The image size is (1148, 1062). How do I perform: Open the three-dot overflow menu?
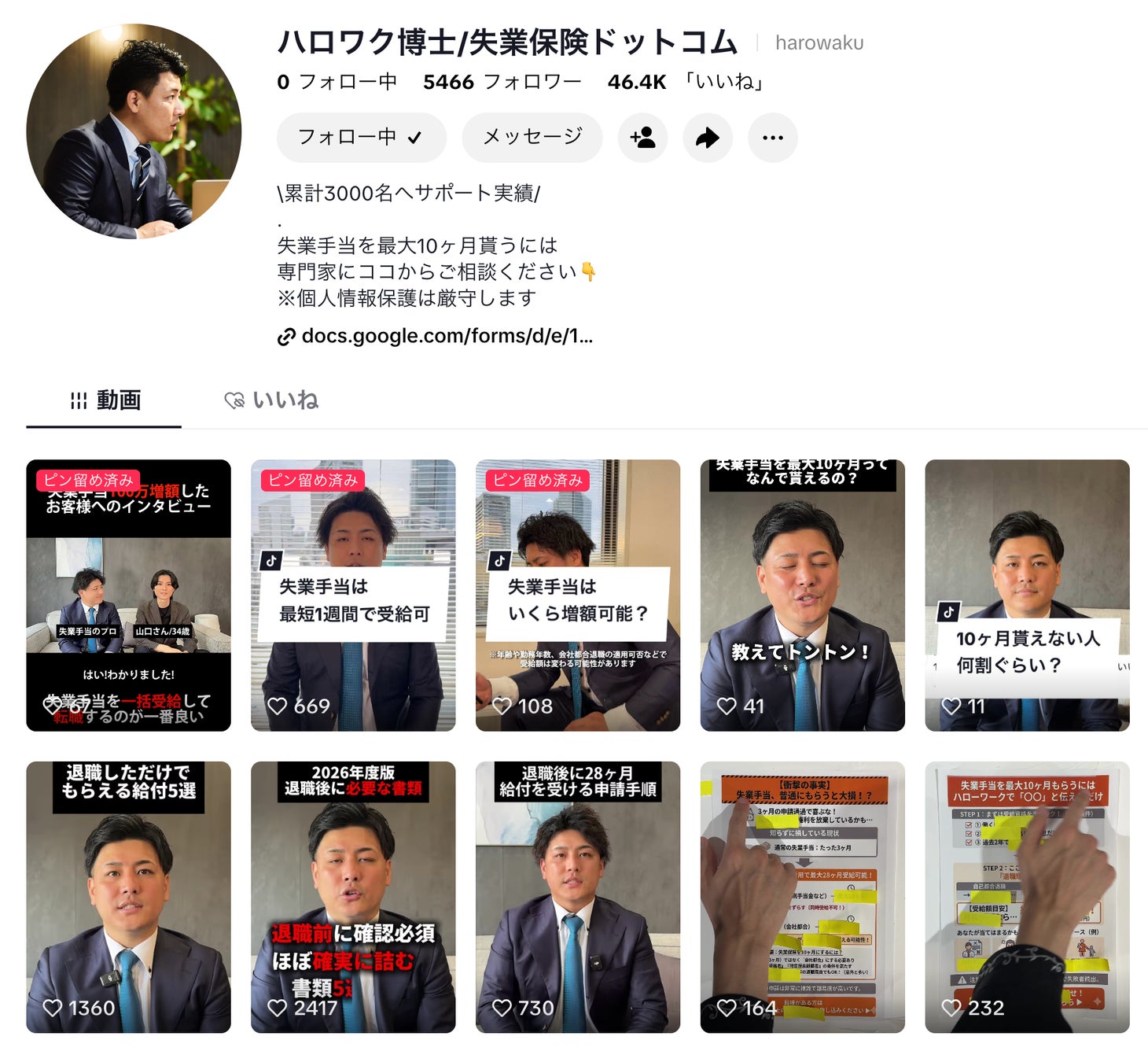coord(772,138)
